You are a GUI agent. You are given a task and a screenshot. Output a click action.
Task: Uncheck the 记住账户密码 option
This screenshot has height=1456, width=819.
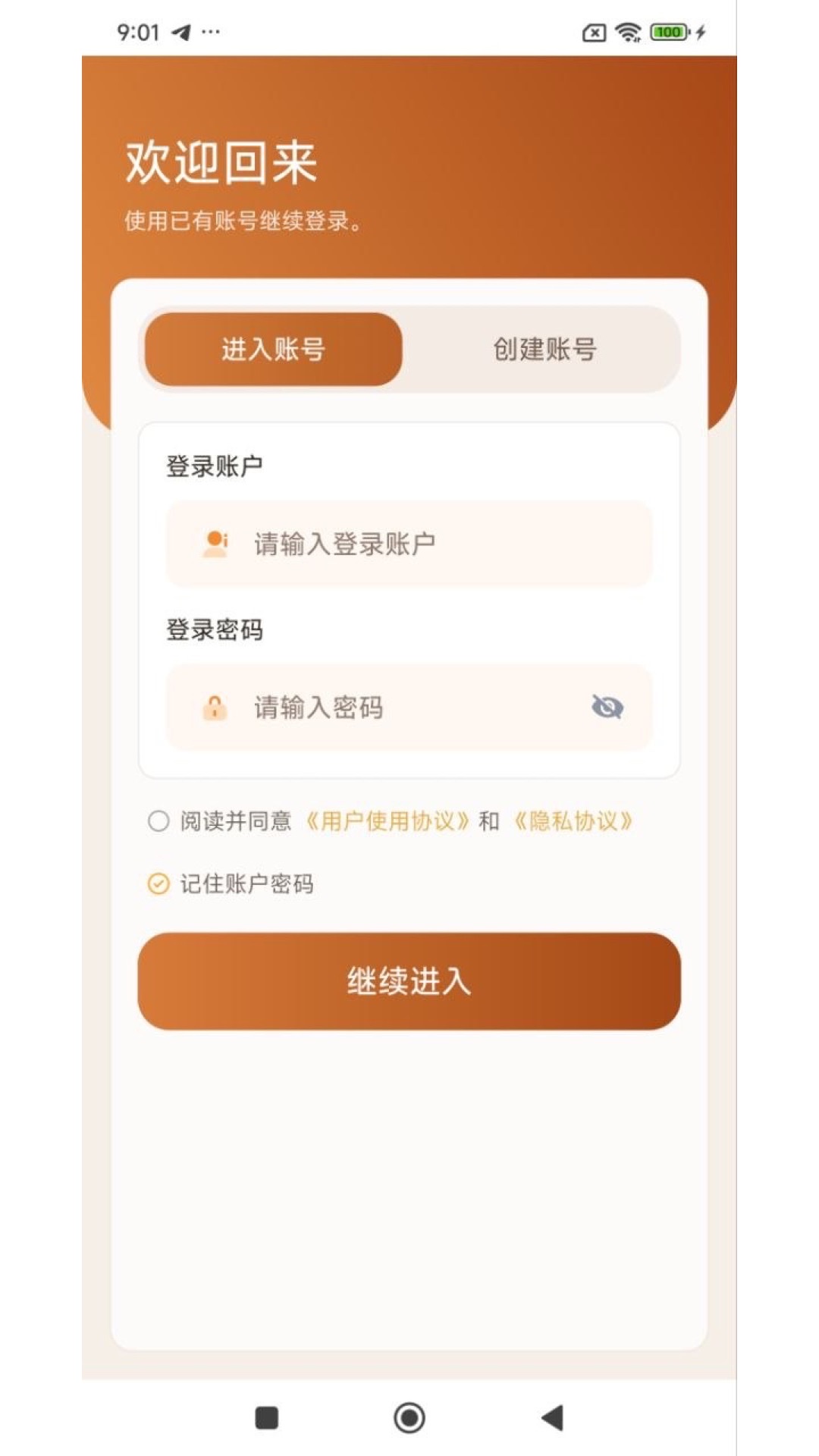click(158, 882)
